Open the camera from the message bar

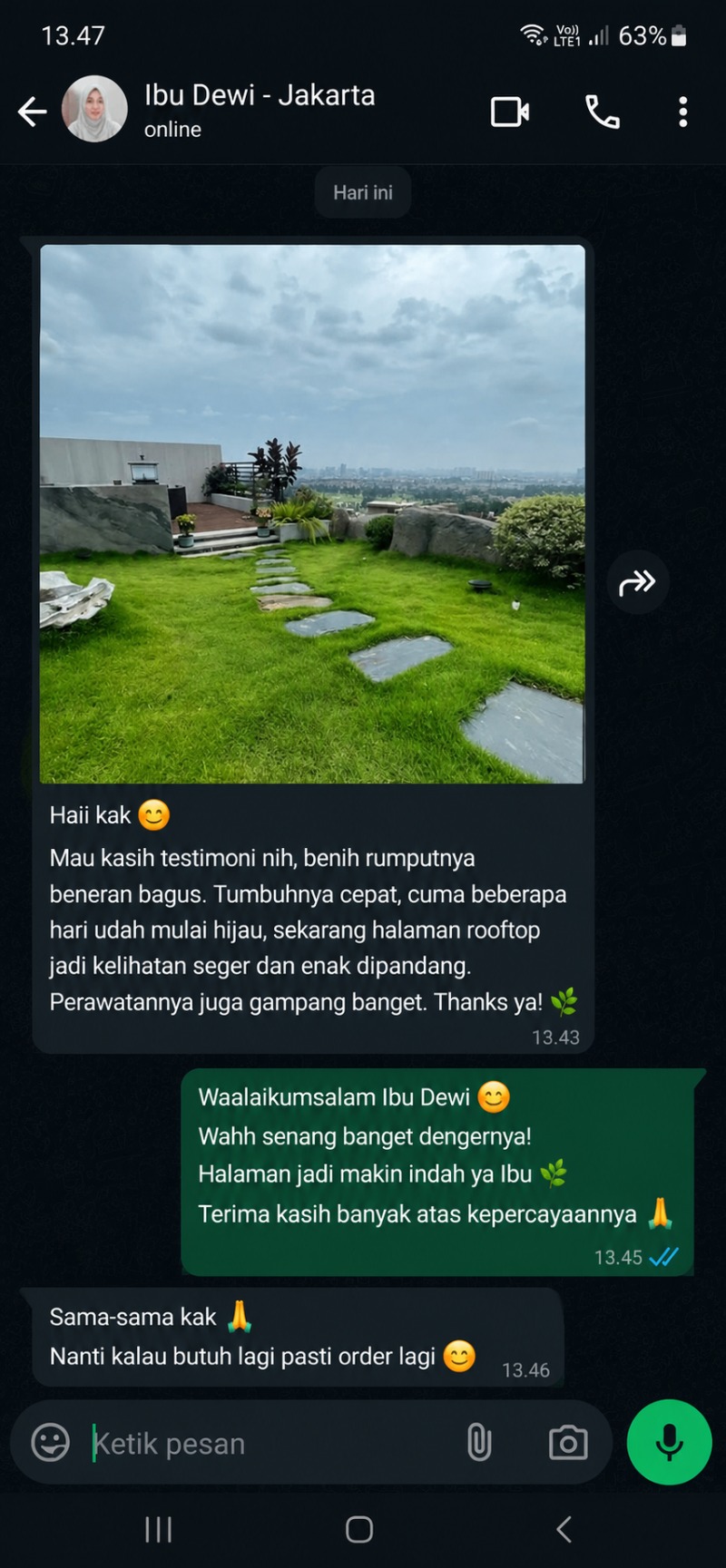point(568,1442)
